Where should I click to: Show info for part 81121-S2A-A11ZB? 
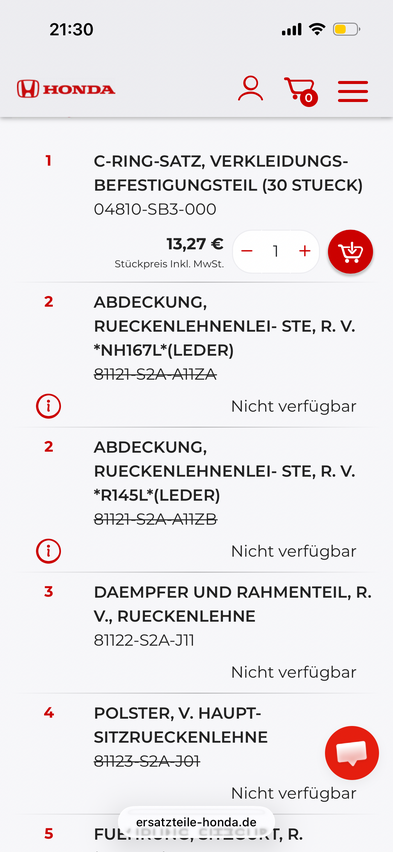pyautogui.click(x=48, y=552)
